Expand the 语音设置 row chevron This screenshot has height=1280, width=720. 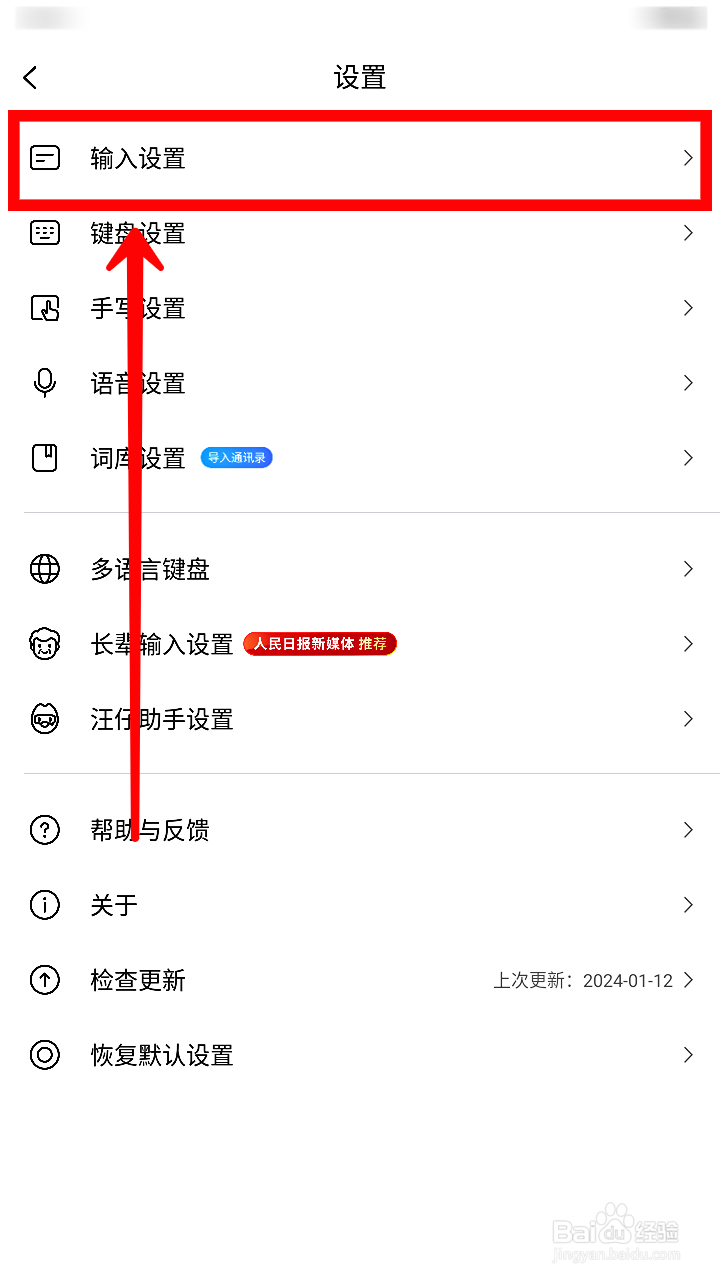[688, 383]
